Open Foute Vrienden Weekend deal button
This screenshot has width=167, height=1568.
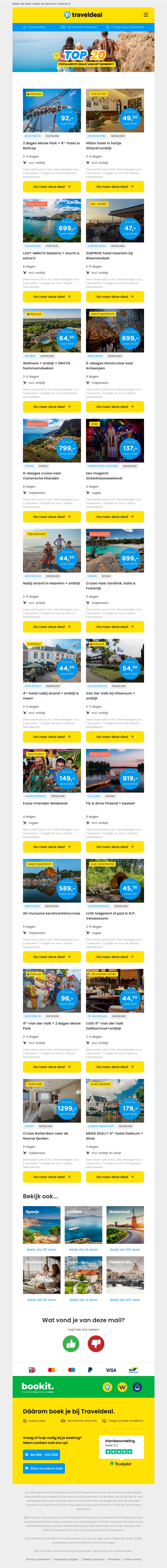[52, 847]
